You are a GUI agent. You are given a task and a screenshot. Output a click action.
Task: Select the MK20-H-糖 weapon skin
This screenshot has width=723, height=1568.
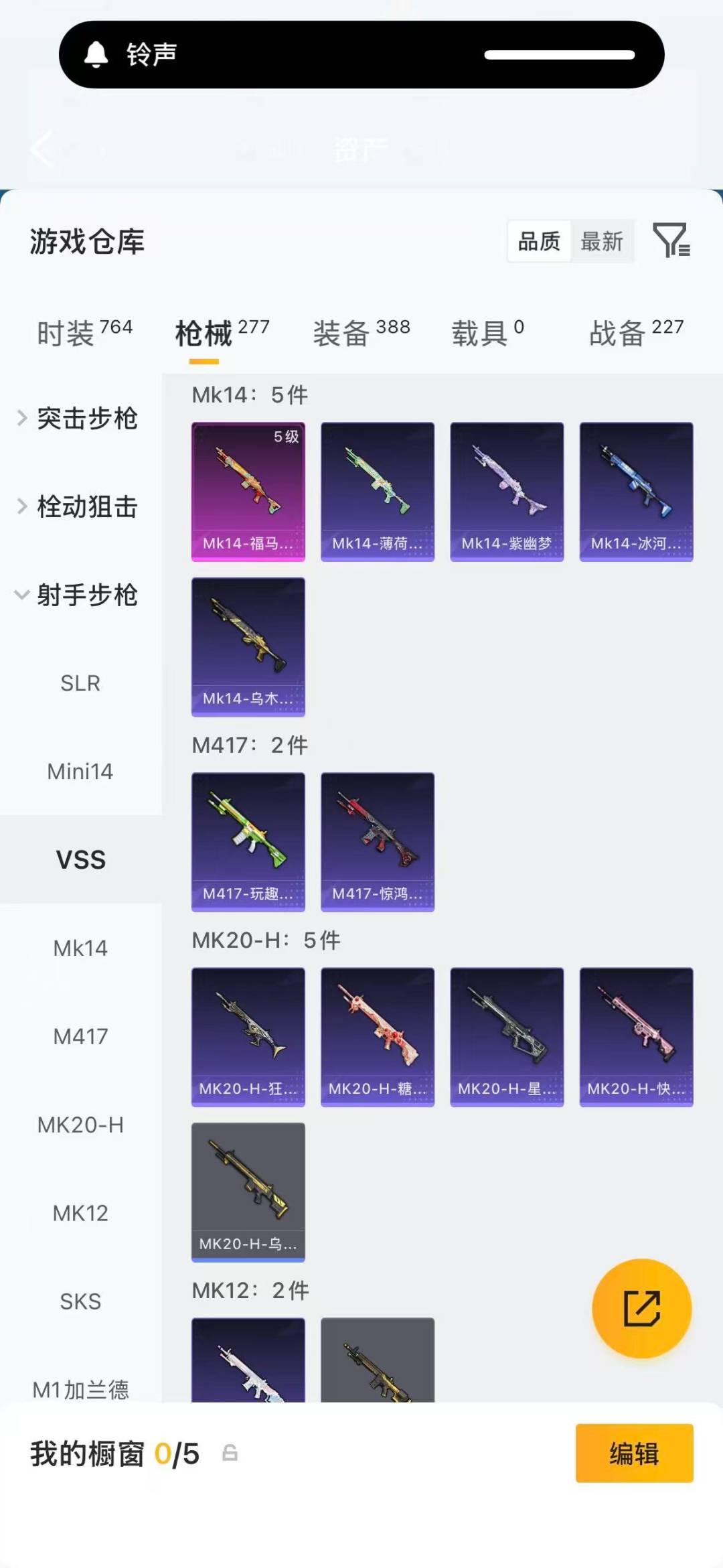(377, 1037)
